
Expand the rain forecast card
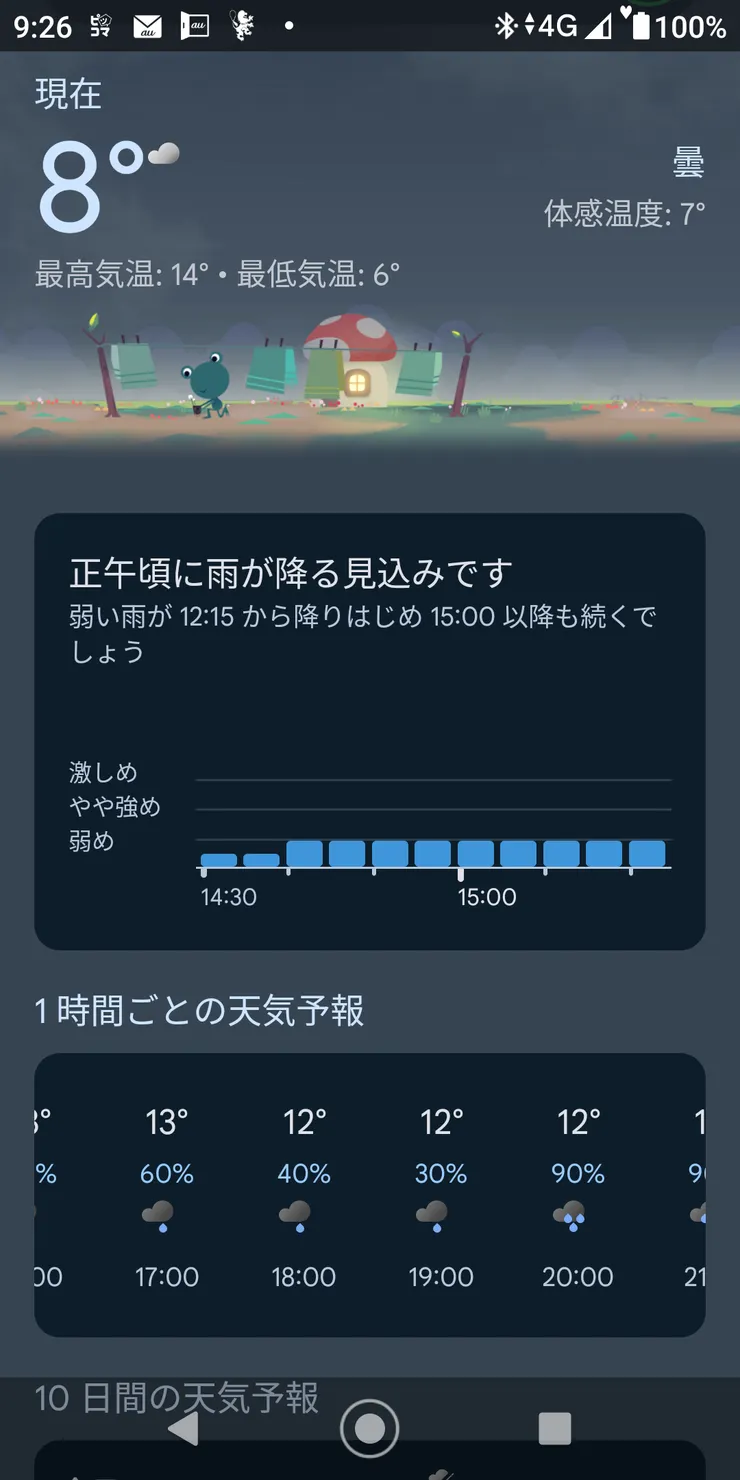click(x=370, y=728)
